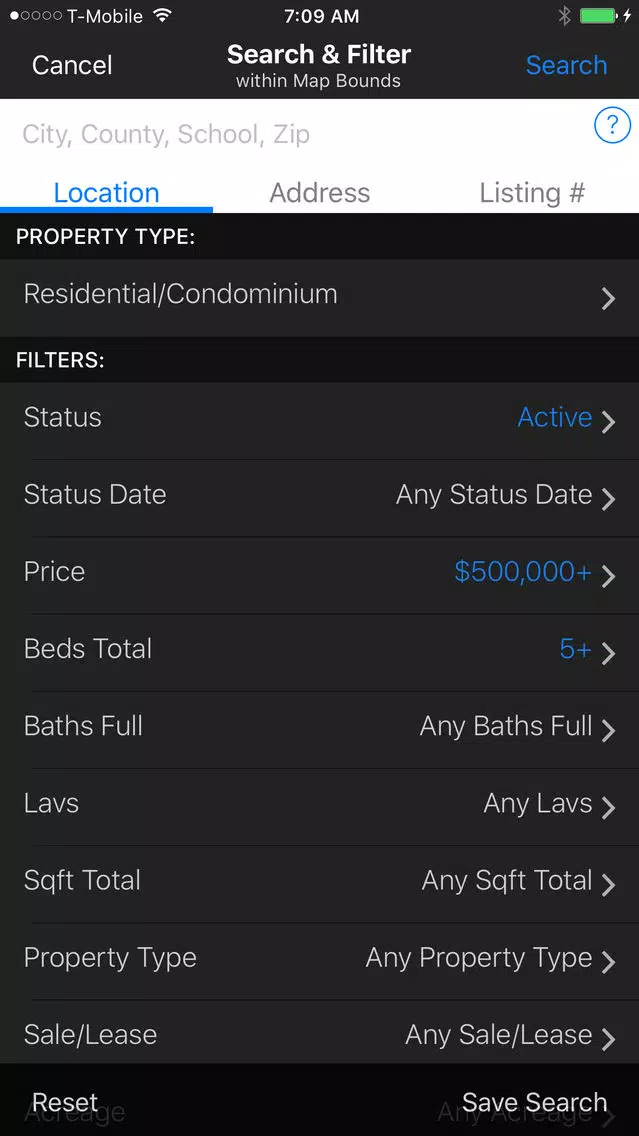Open the Residential/Condominium property type row

point(320,297)
